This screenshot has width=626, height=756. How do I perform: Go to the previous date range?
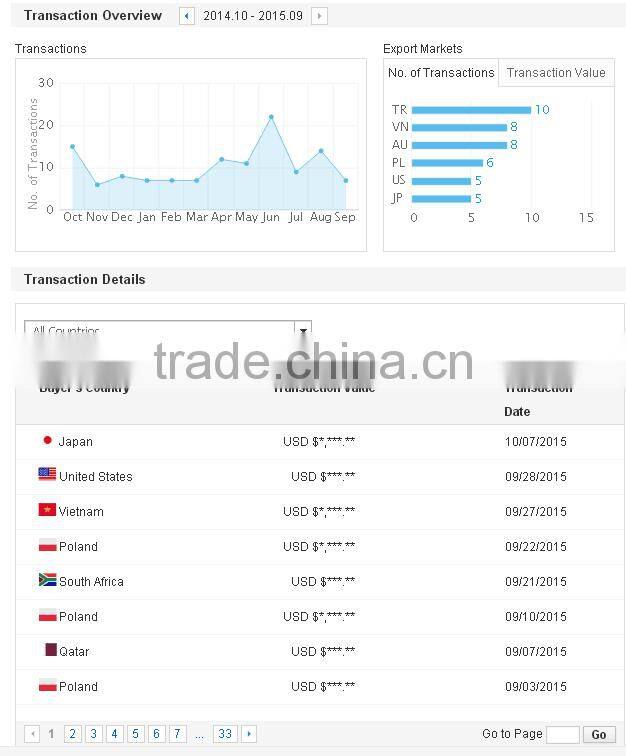187,16
